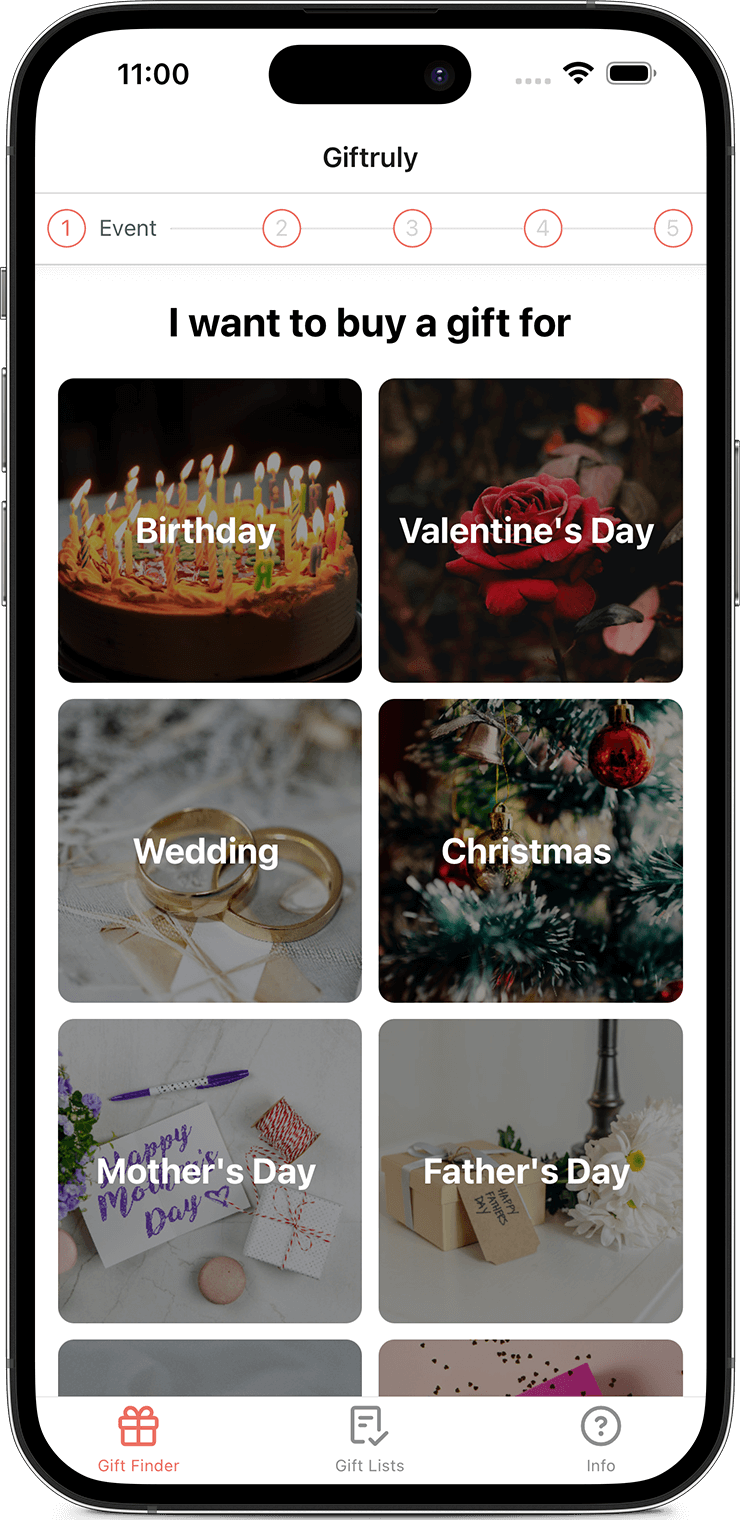
Task: Tap the step 1 Event indicator
Action: pos(67,229)
